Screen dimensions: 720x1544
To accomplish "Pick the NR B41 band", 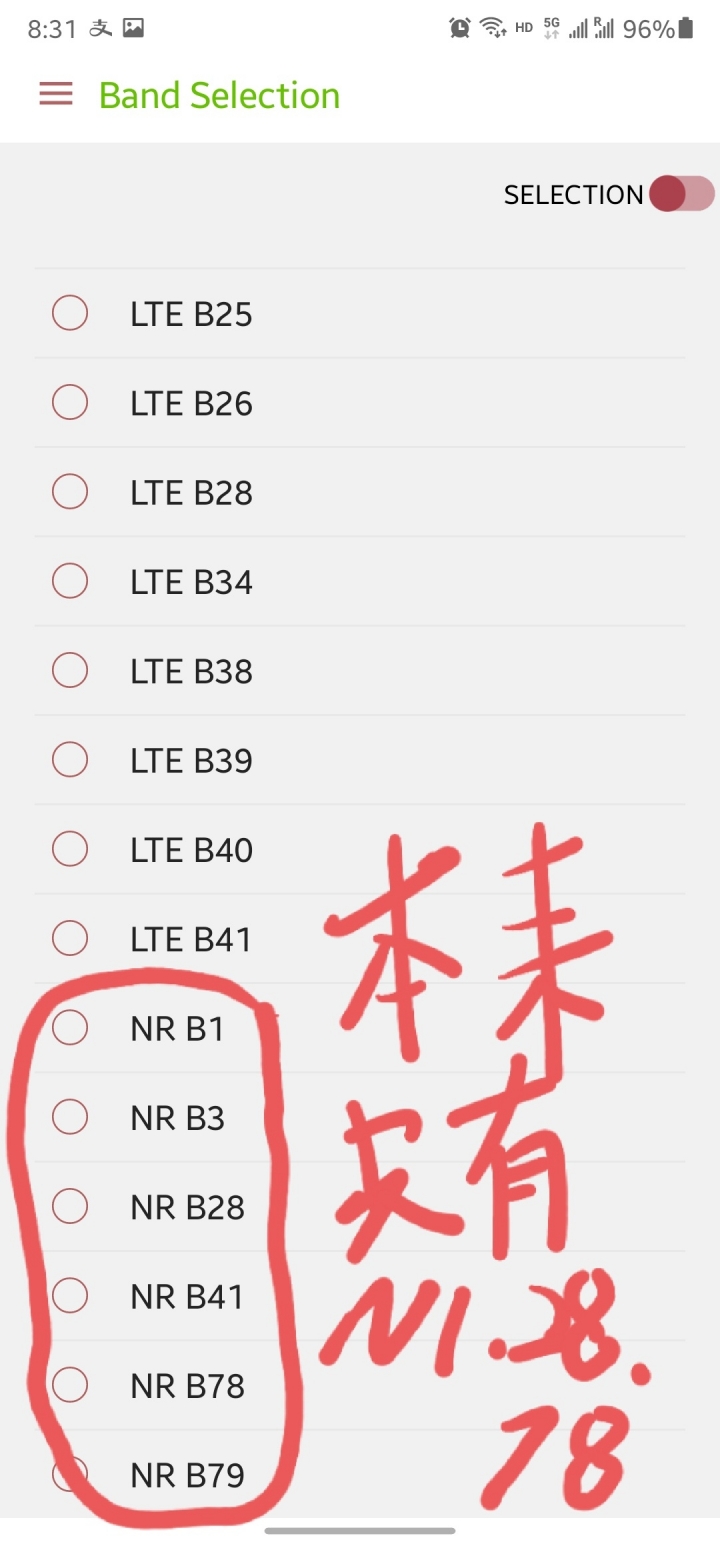I will [x=70, y=1296].
